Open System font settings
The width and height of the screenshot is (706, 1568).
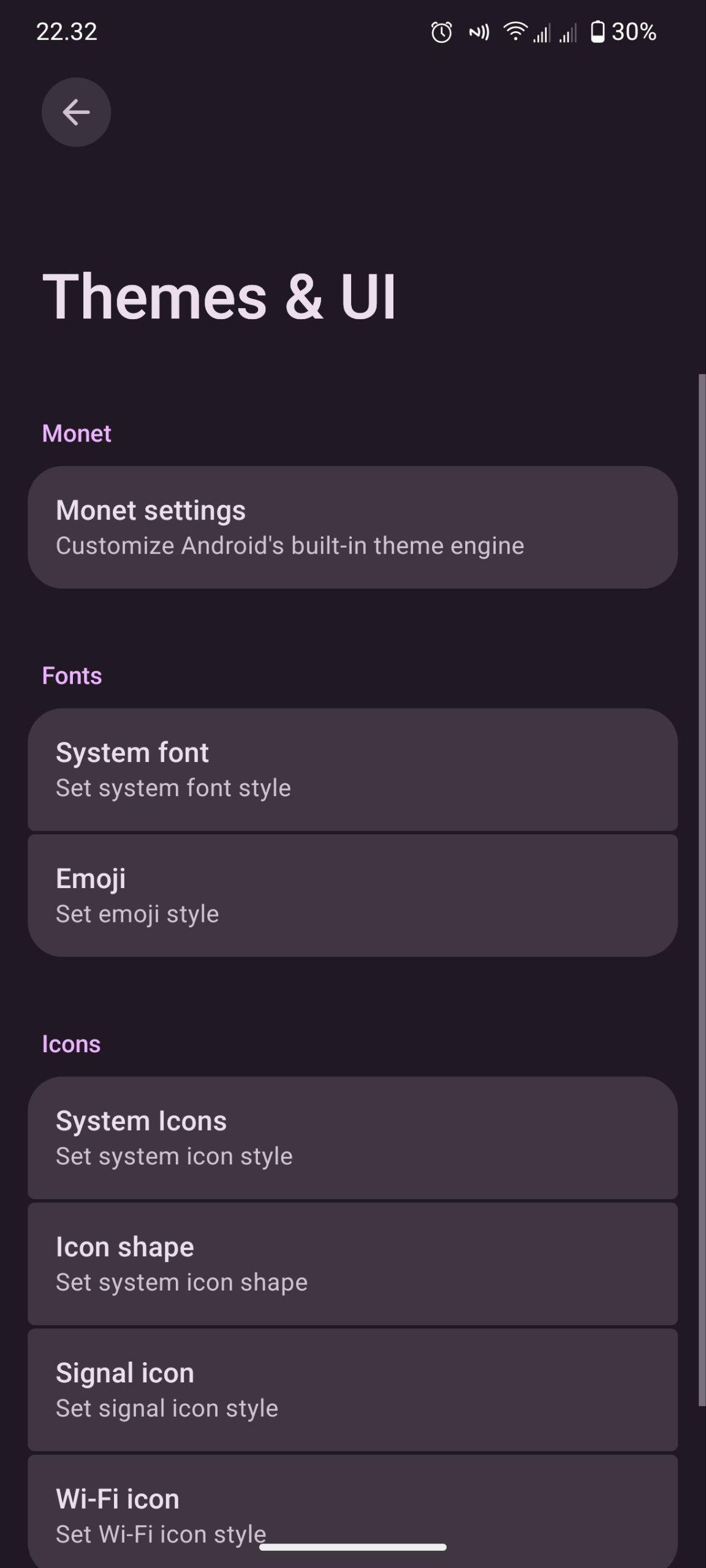(x=352, y=769)
